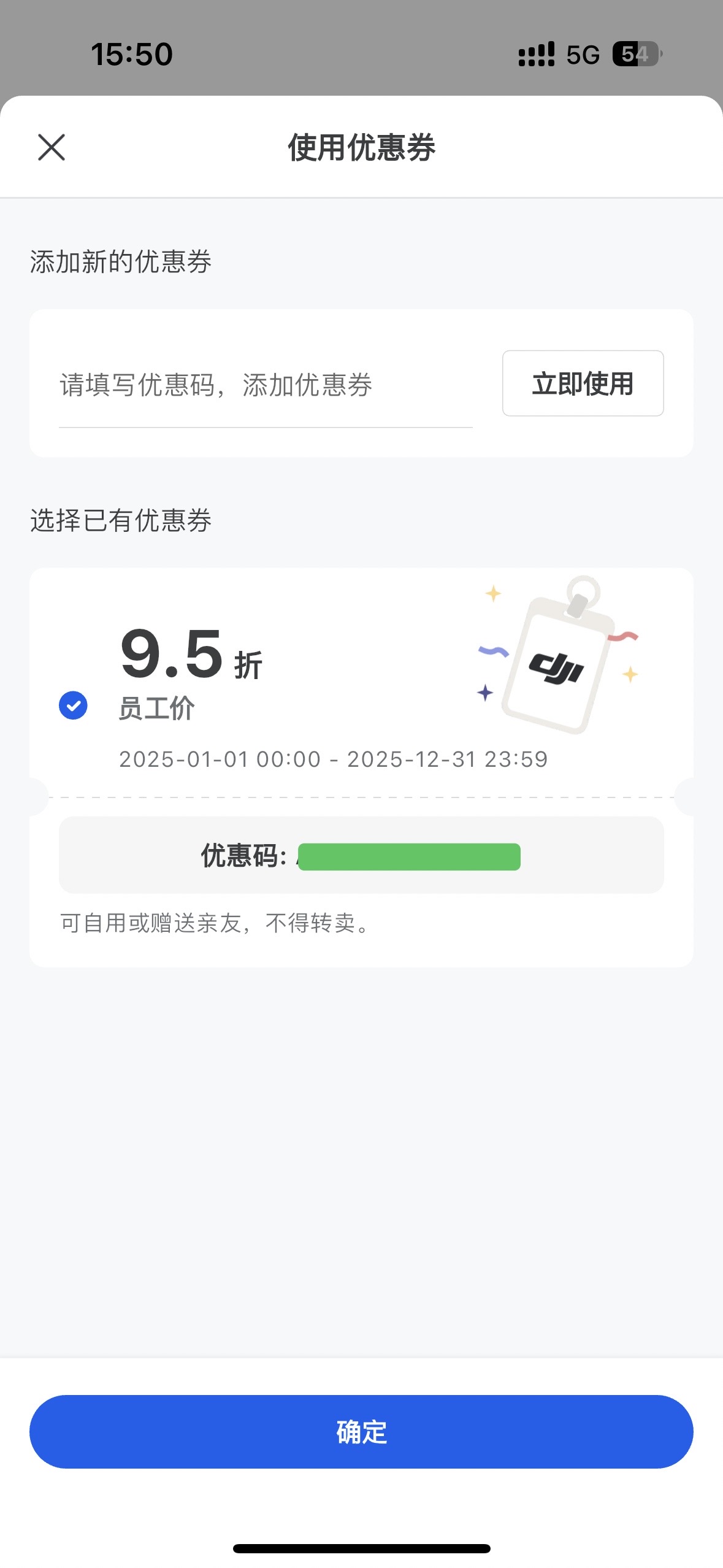
Task: Confirm with the 确定 button
Action: click(x=361, y=1432)
